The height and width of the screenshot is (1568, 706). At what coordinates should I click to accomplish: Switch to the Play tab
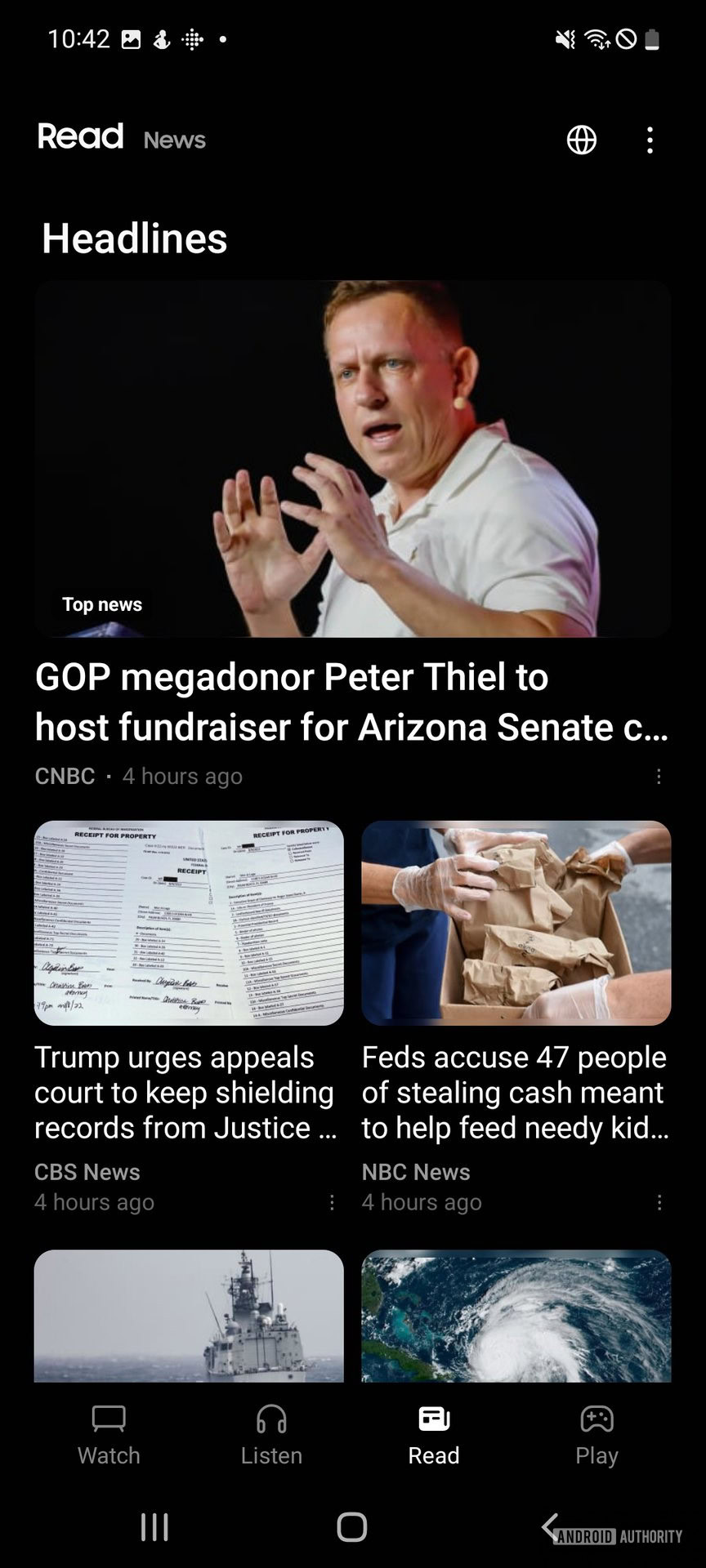tap(597, 1436)
